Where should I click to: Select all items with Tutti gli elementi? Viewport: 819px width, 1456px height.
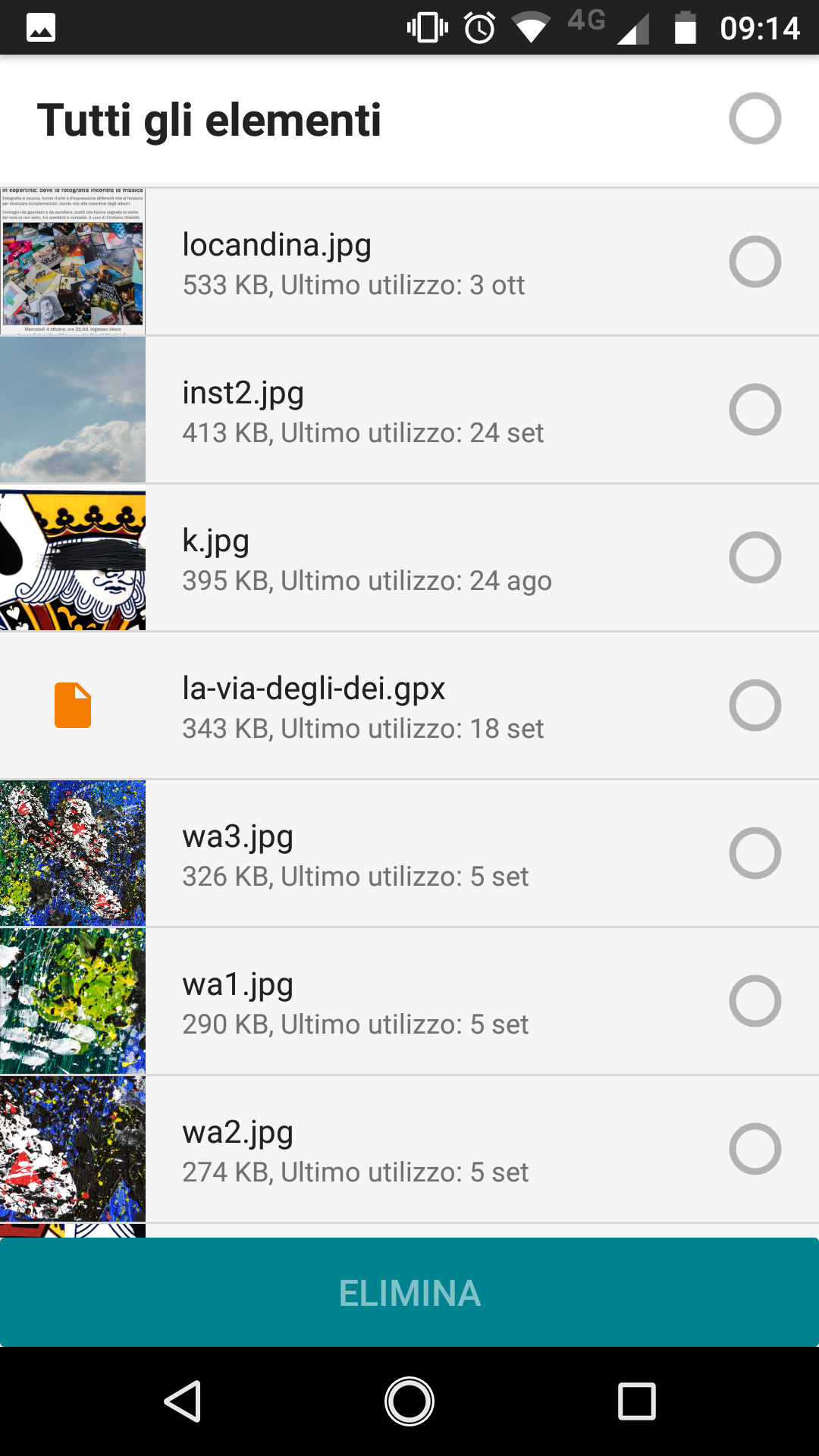755,118
